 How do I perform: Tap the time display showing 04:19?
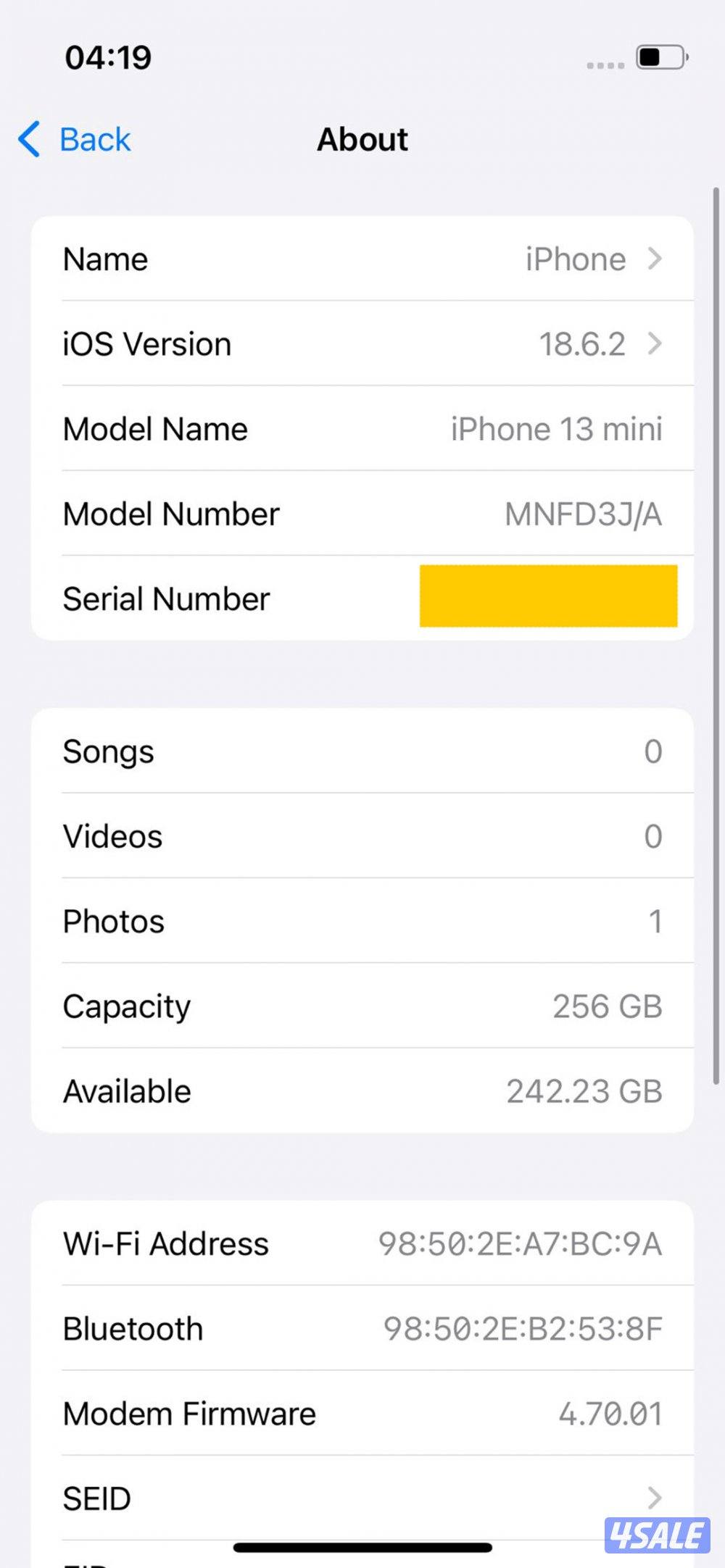click(107, 58)
